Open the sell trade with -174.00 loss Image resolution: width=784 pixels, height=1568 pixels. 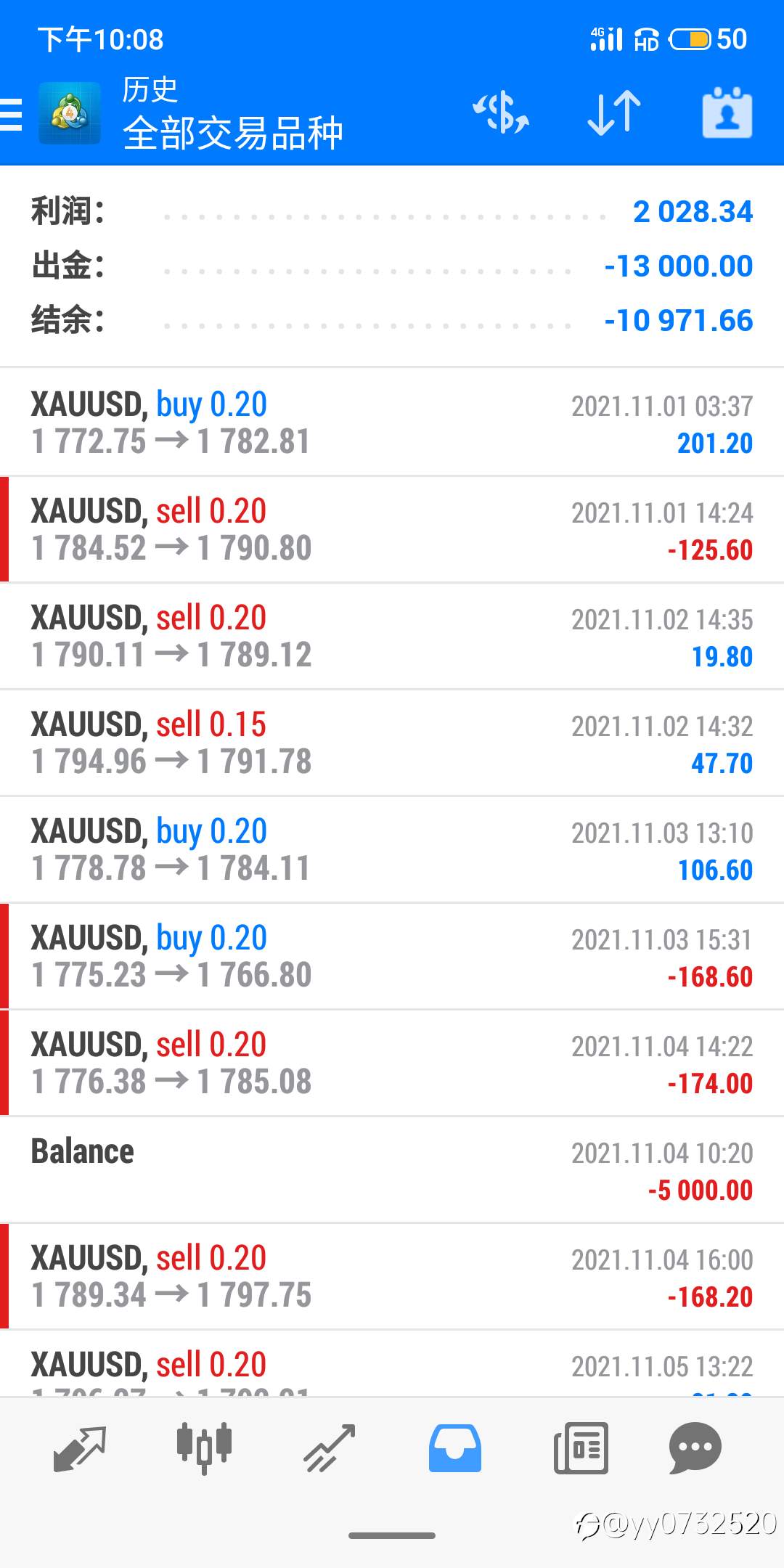point(392,1063)
